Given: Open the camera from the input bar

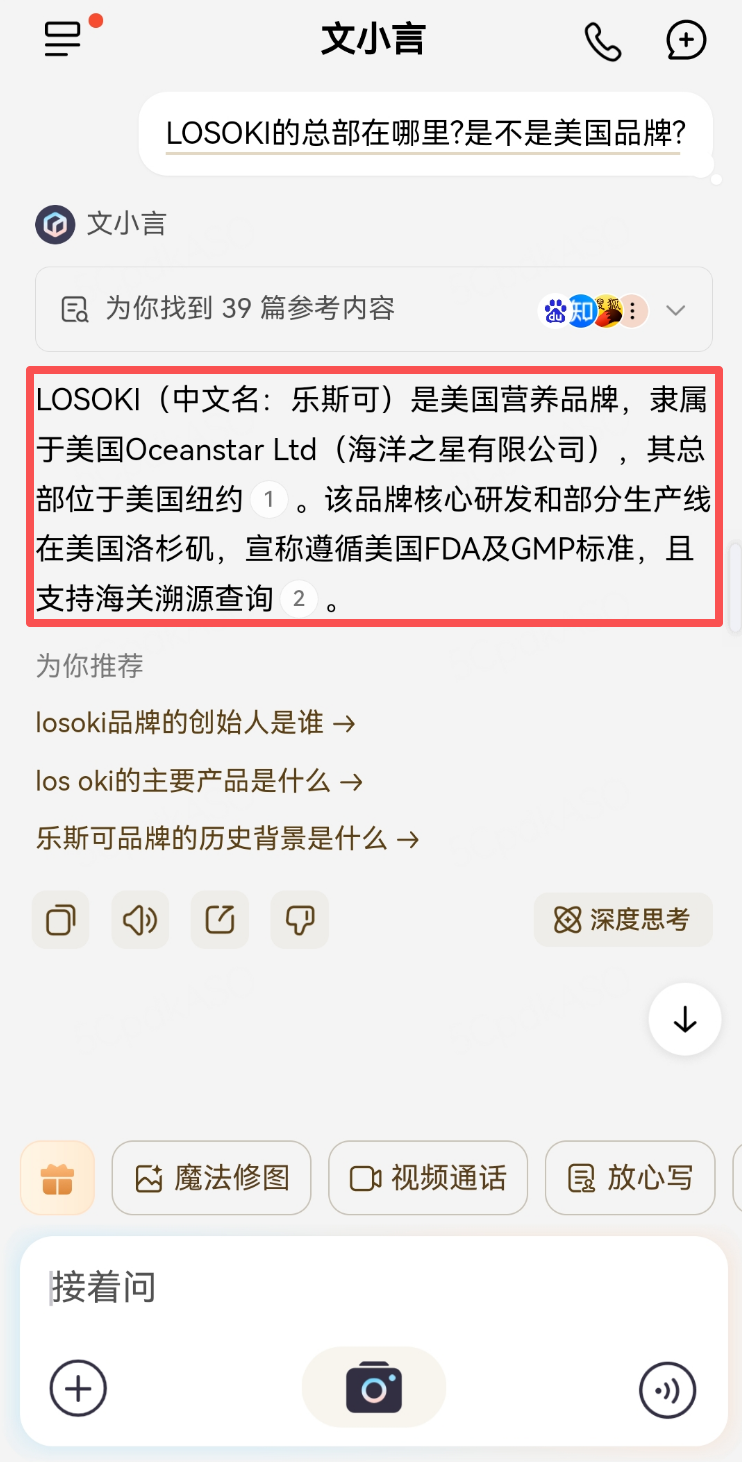Looking at the screenshot, I should pyautogui.click(x=374, y=1388).
